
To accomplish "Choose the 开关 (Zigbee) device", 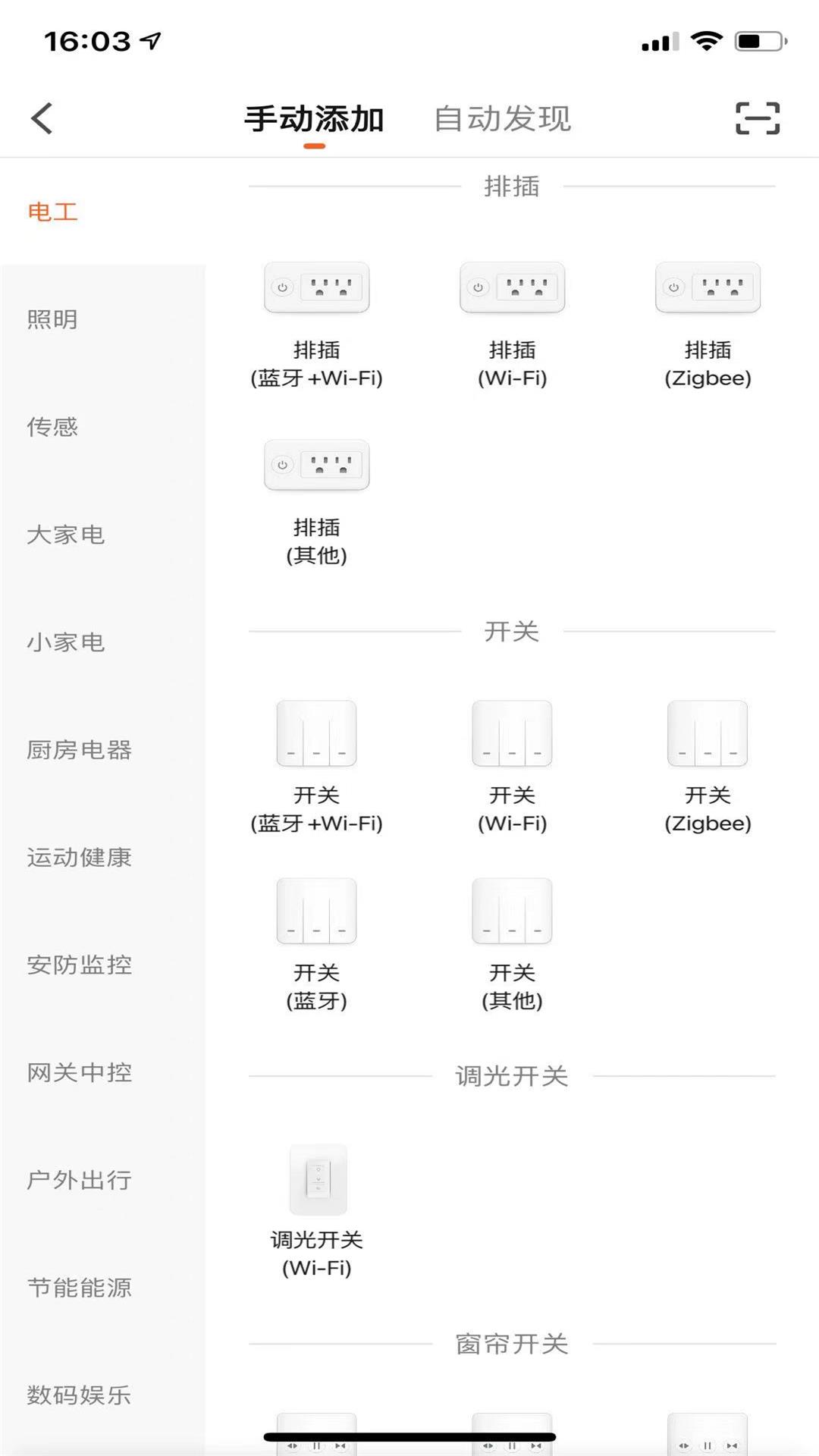I will coord(708,733).
